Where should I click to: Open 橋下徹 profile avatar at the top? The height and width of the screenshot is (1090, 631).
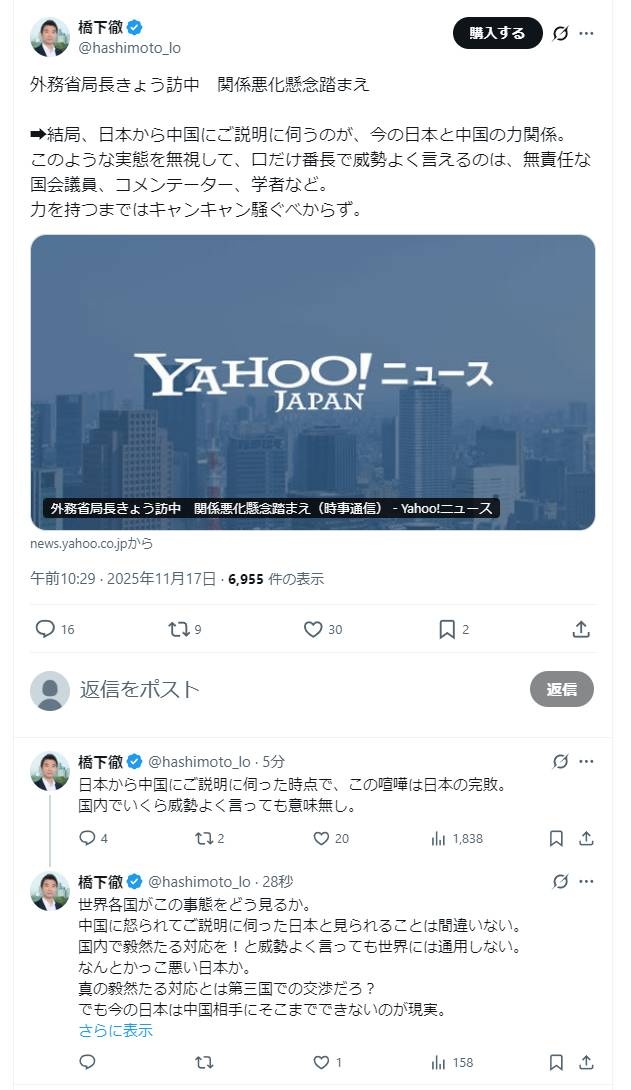coord(50,37)
